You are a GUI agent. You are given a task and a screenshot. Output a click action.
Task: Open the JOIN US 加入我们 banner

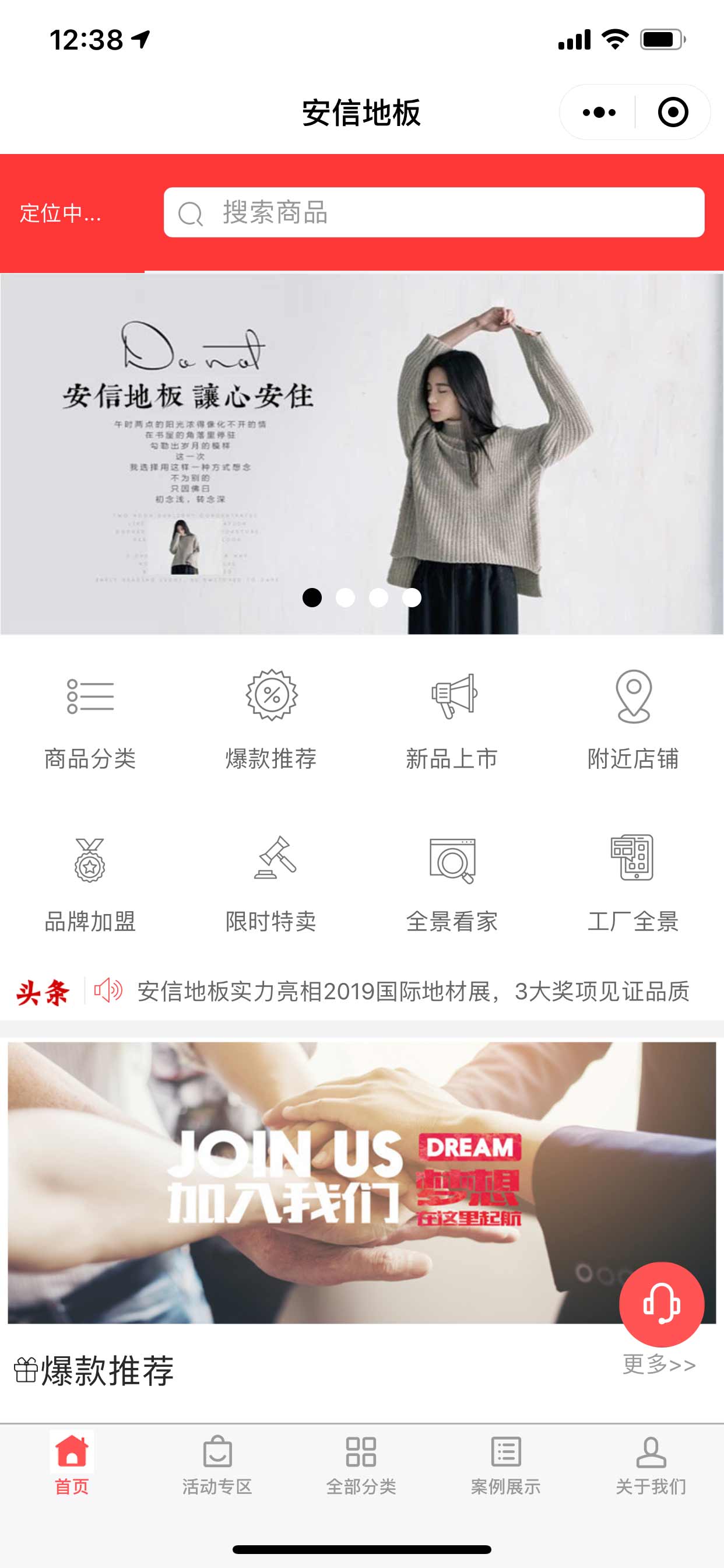click(x=340, y=1181)
